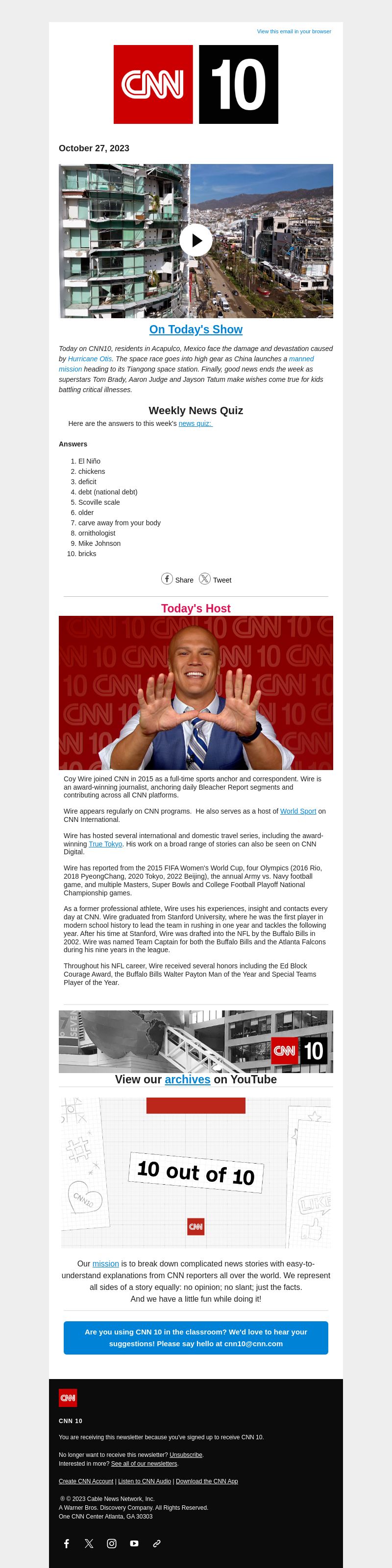This screenshot has height=1568, width=392.
Task: Open the 'On Today's Show' link
Action: 196,329
